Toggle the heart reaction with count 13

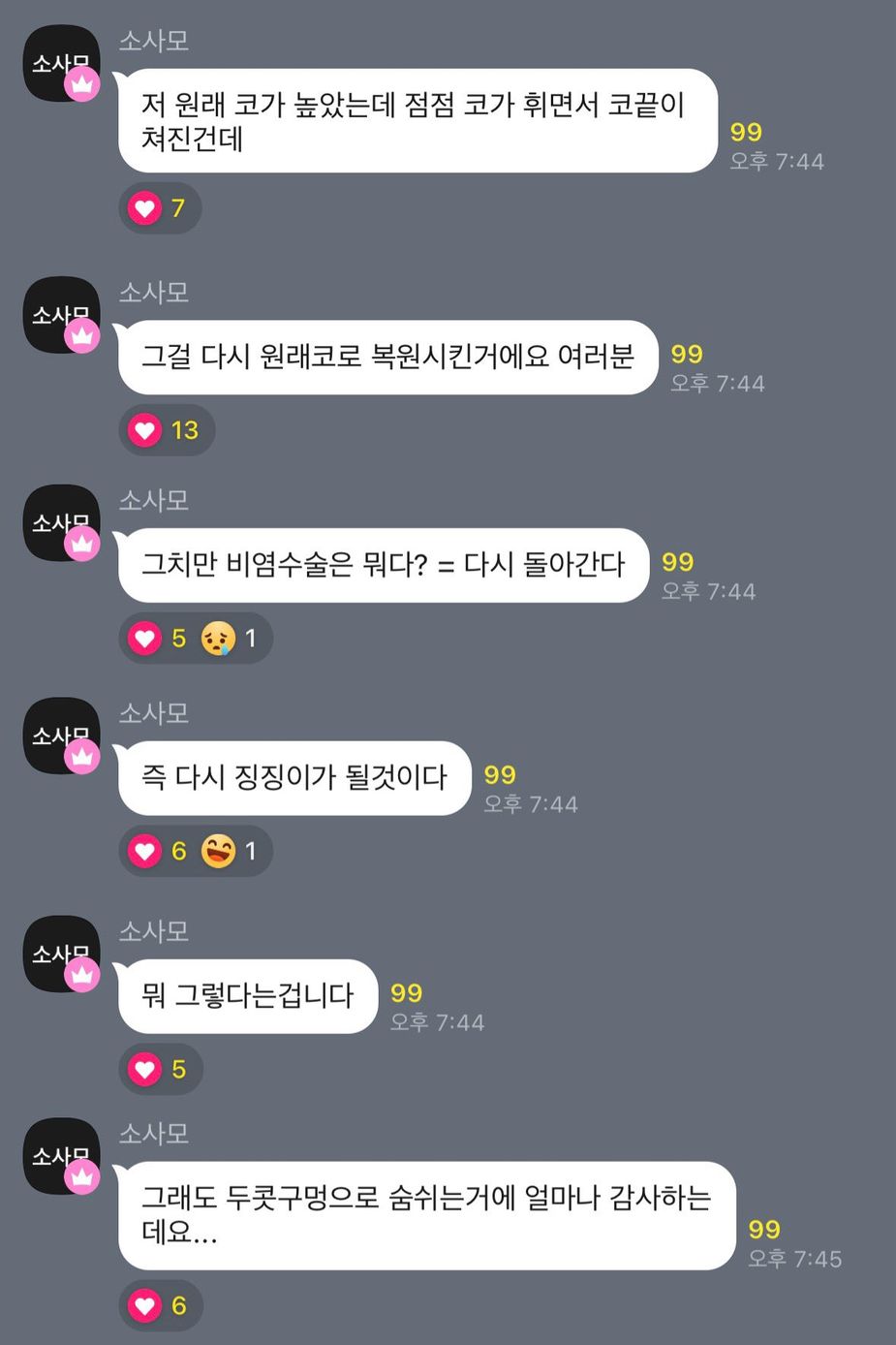(166, 430)
